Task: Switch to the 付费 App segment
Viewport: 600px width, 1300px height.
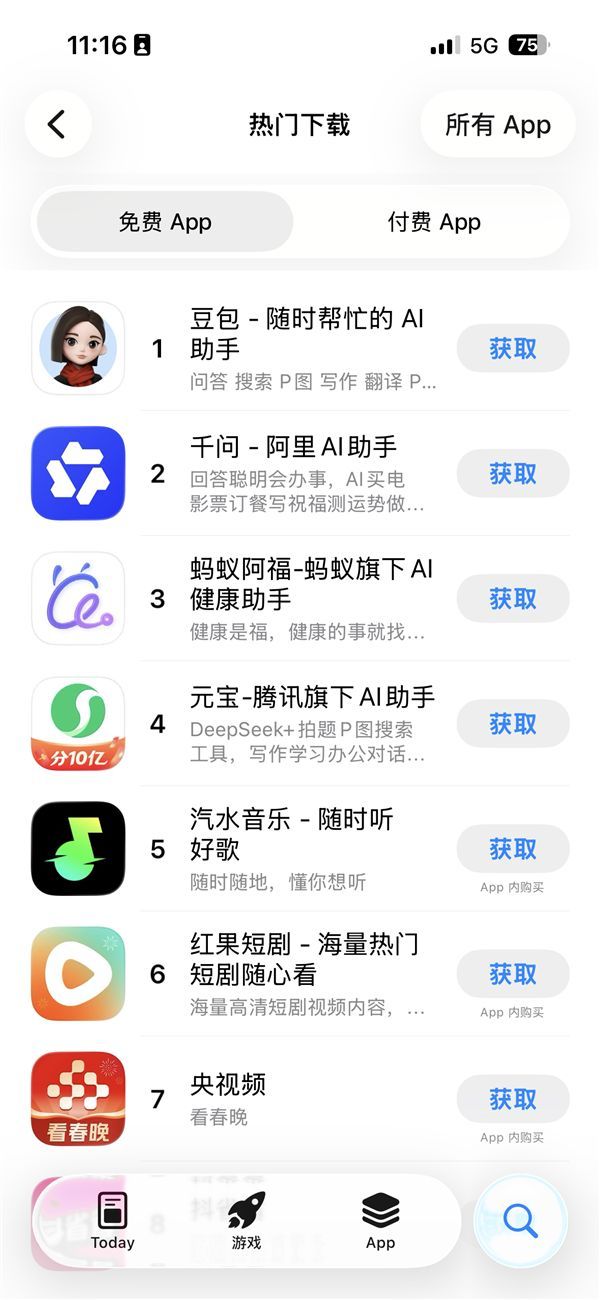Action: pos(434,222)
